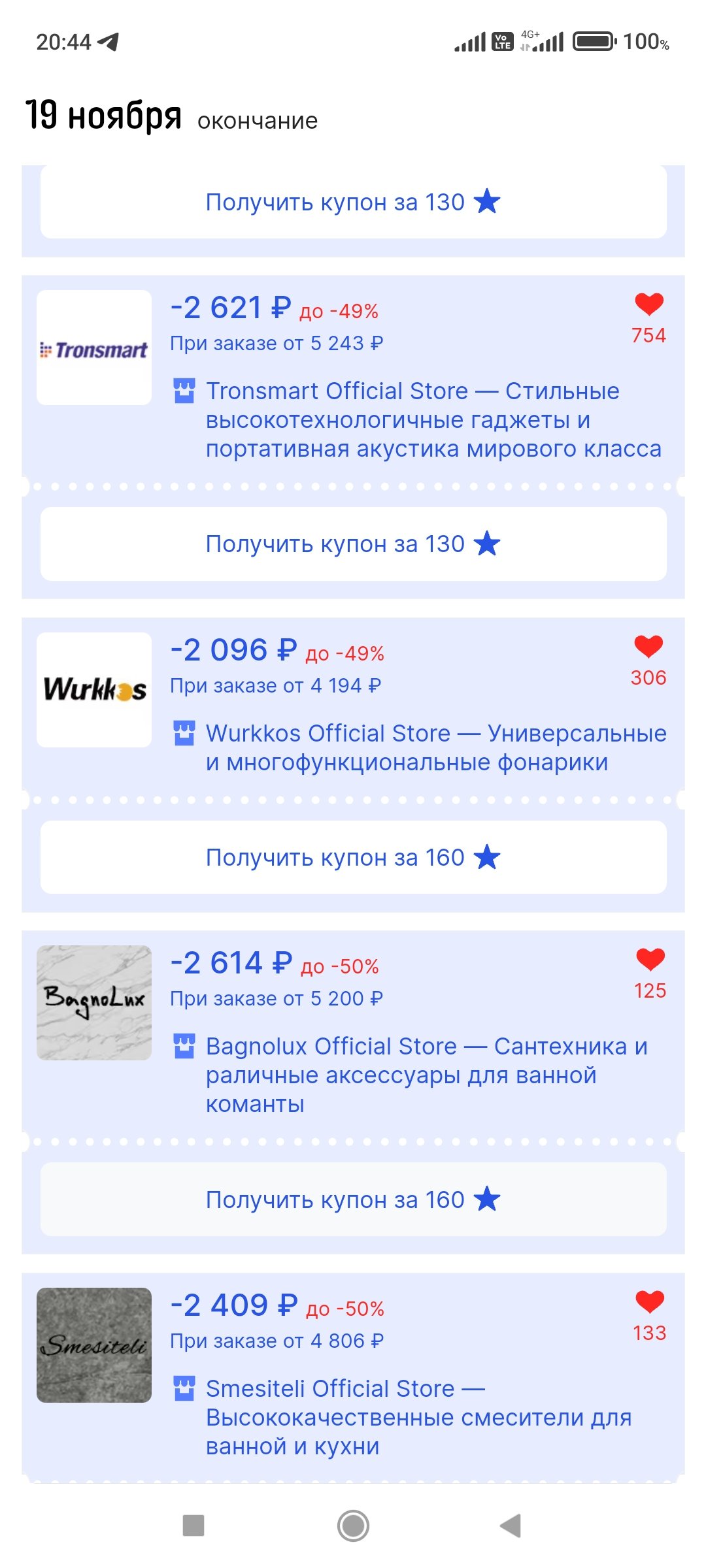Tap the Tronsmart logo thumbnail
The height and width of the screenshot is (1568, 706).
(x=94, y=348)
